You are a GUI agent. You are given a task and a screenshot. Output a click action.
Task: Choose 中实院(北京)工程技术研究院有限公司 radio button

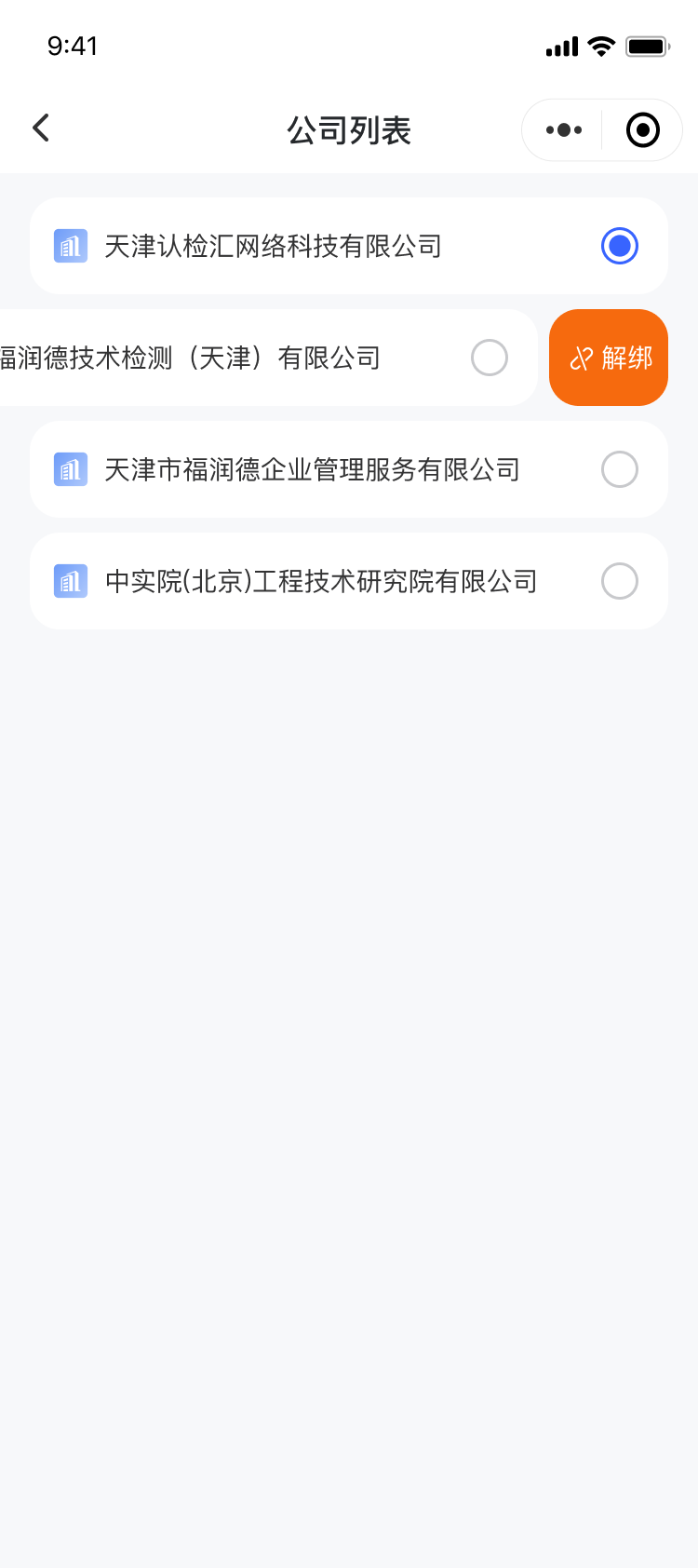pyautogui.click(x=620, y=581)
